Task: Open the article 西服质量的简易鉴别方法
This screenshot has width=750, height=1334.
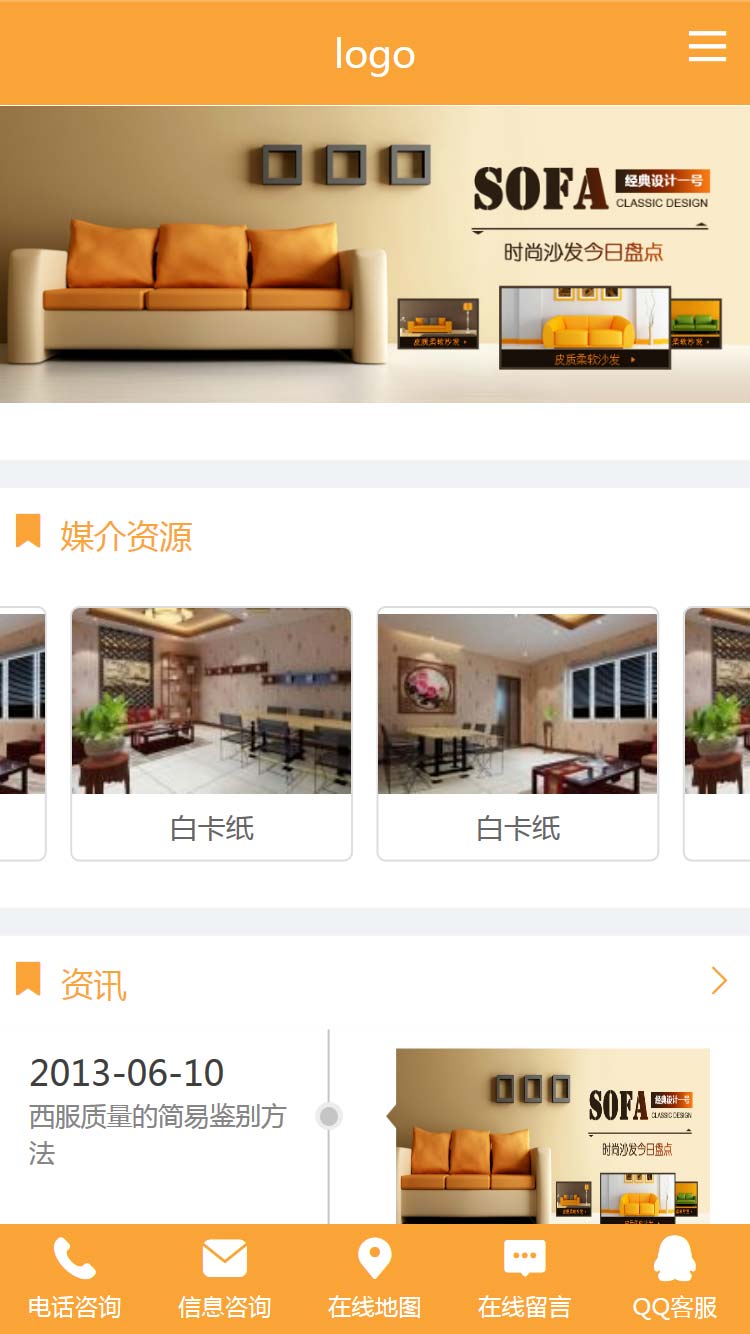Action: 157,1134
